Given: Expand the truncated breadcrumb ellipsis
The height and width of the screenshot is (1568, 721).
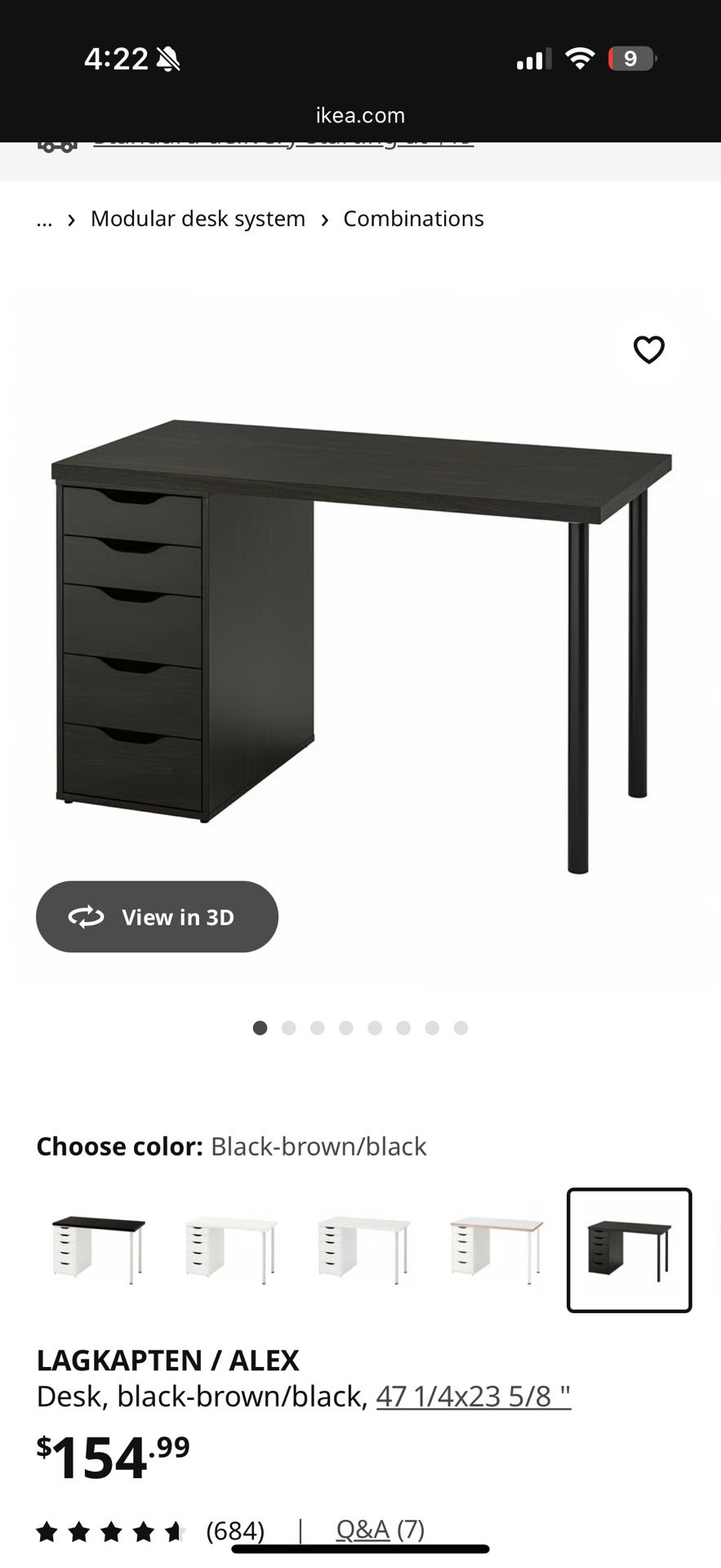Looking at the screenshot, I should click(44, 218).
